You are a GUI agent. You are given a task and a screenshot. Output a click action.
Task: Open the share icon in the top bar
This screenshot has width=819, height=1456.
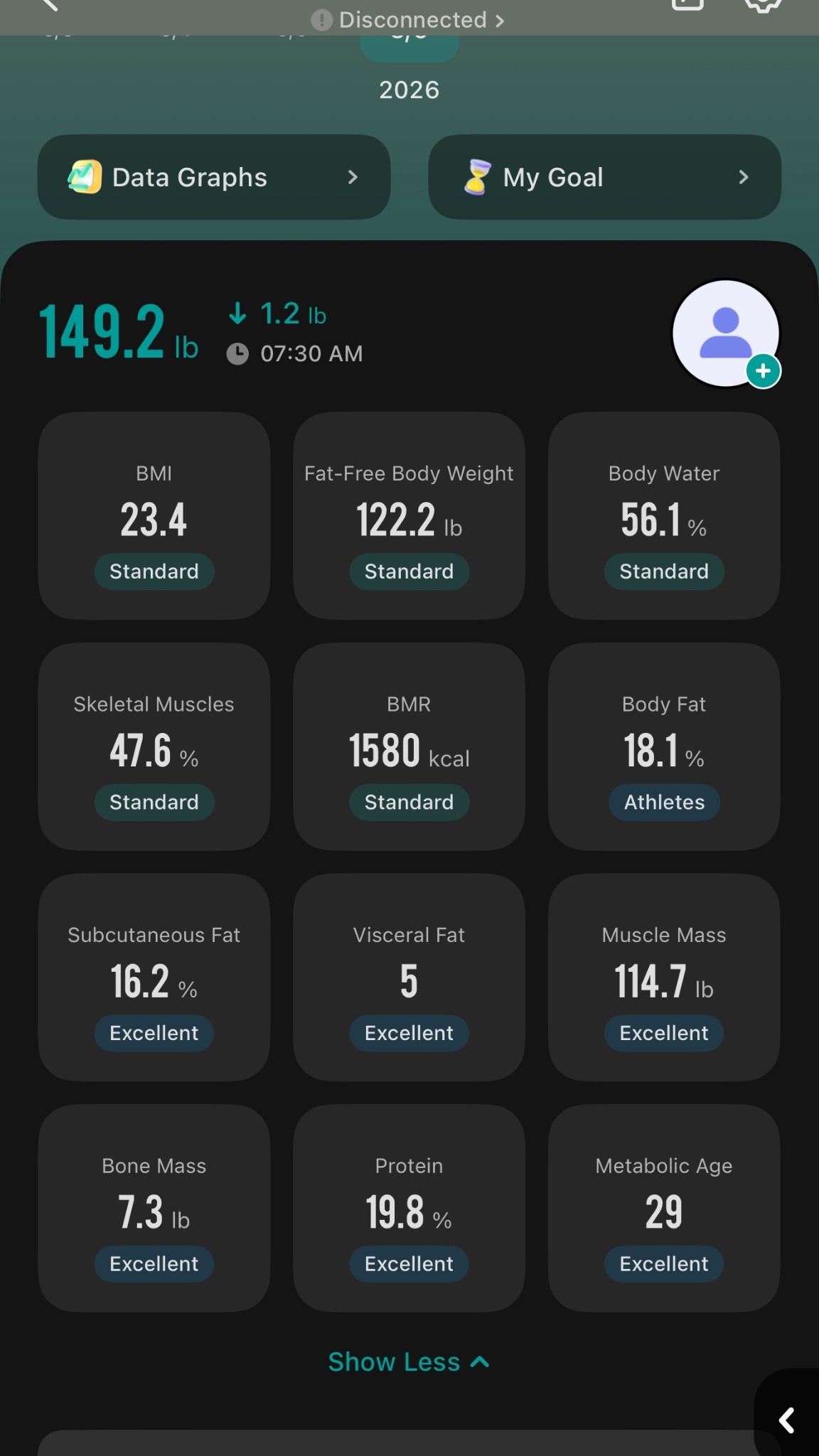point(686,6)
